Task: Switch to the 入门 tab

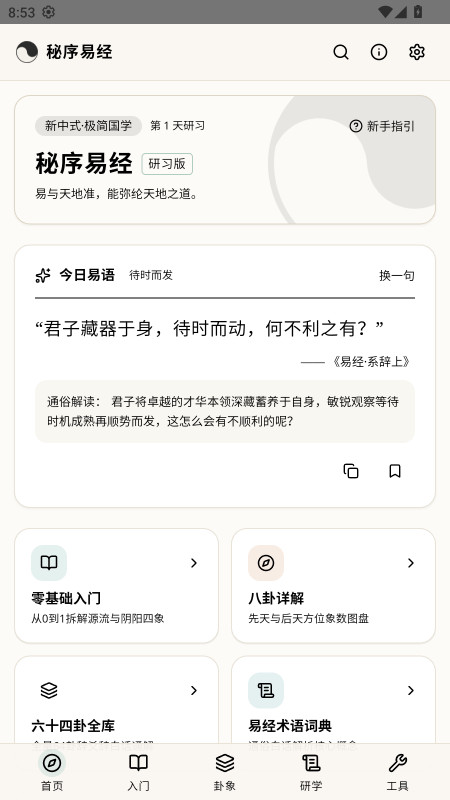Action: [x=138, y=771]
